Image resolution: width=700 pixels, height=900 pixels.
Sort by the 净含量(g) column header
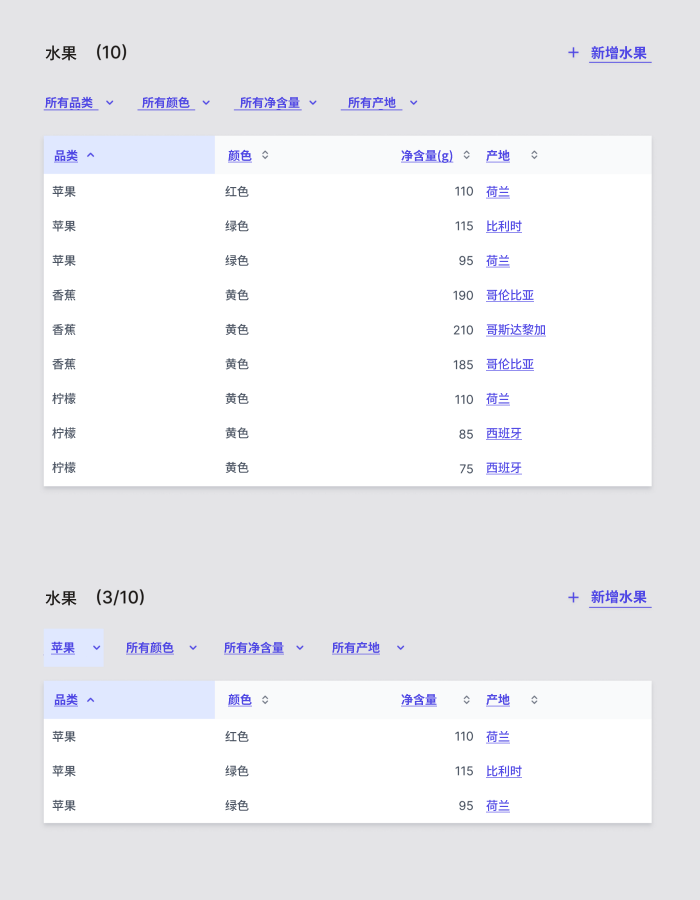(434, 155)
